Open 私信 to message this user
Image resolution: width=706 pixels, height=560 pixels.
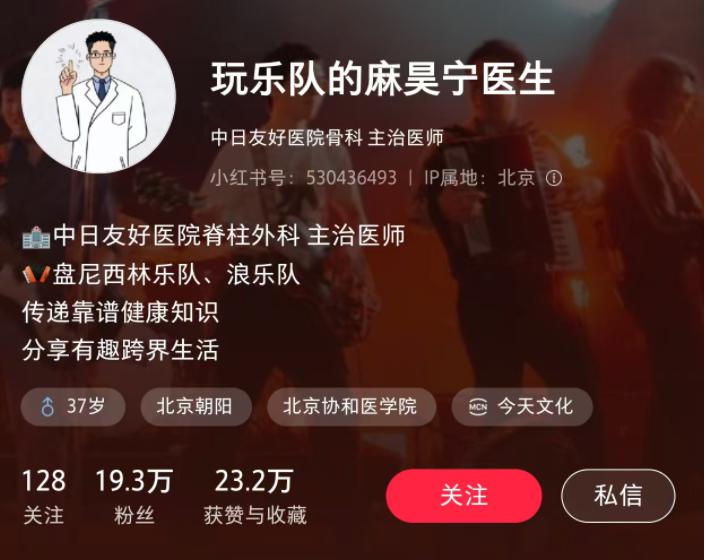click(x=618, y=496)
